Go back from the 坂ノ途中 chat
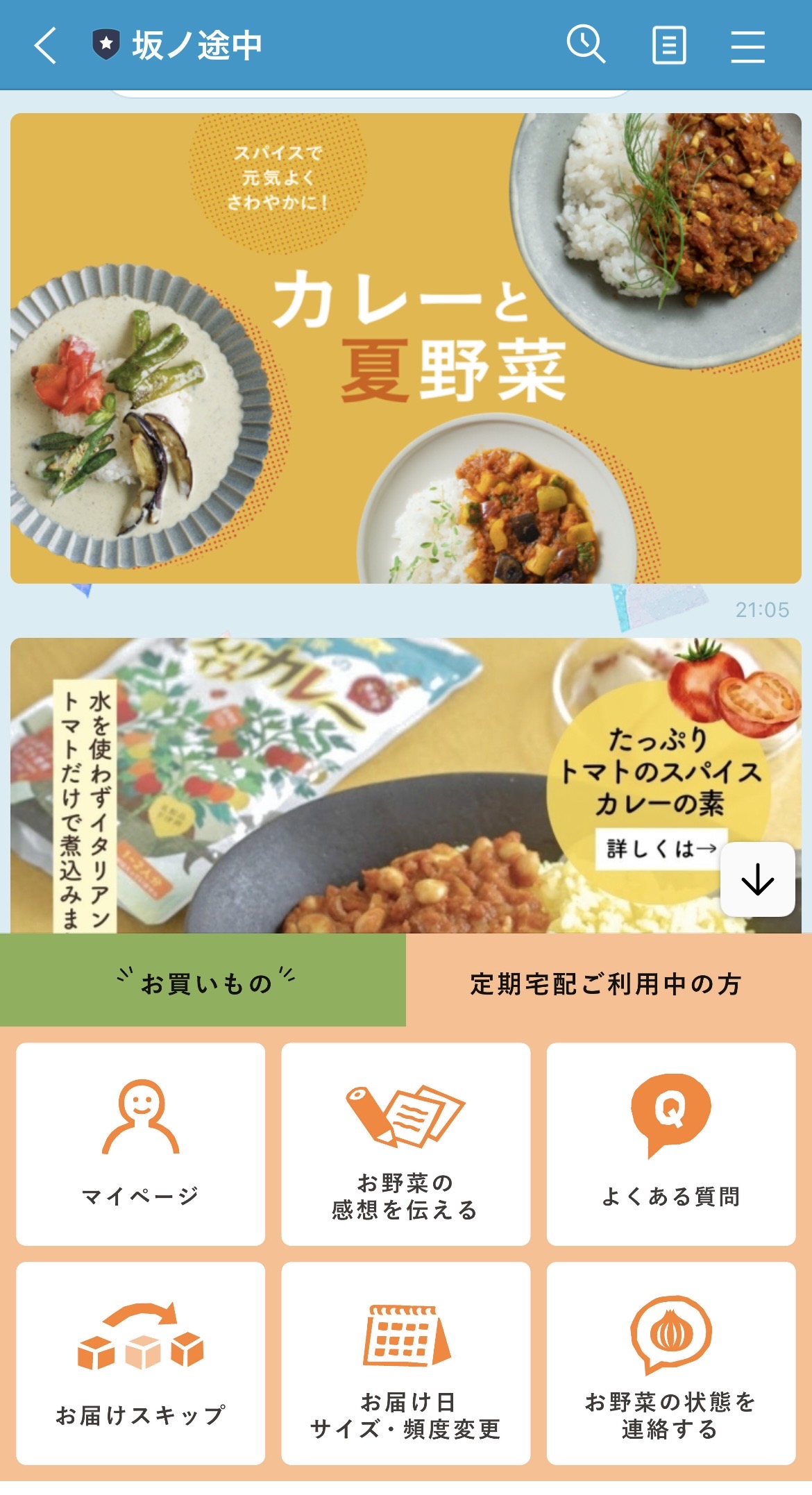The image size is (812, 1495). click(x=45, y=46)
